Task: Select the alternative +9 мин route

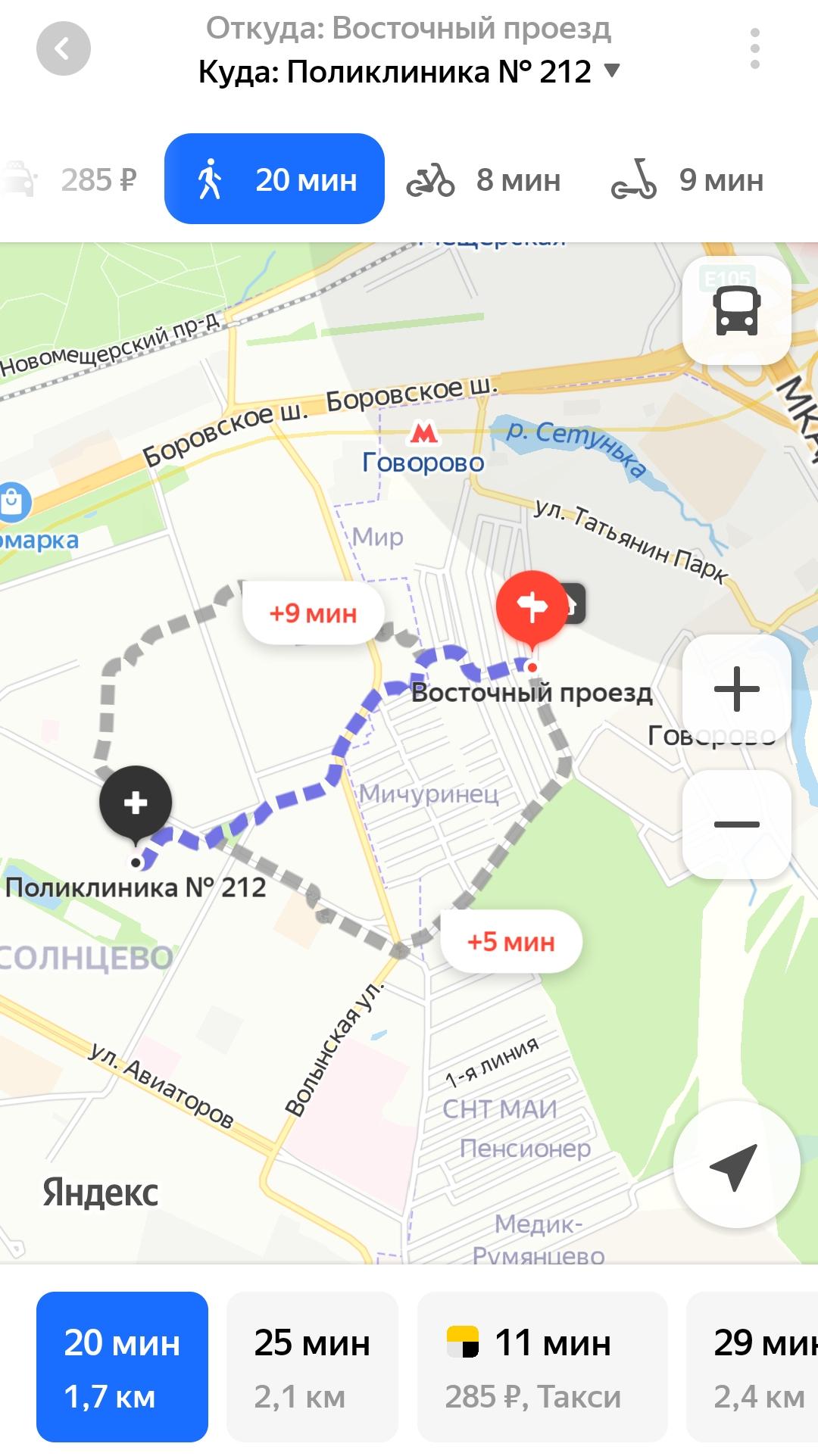Action: coord(313,613)
